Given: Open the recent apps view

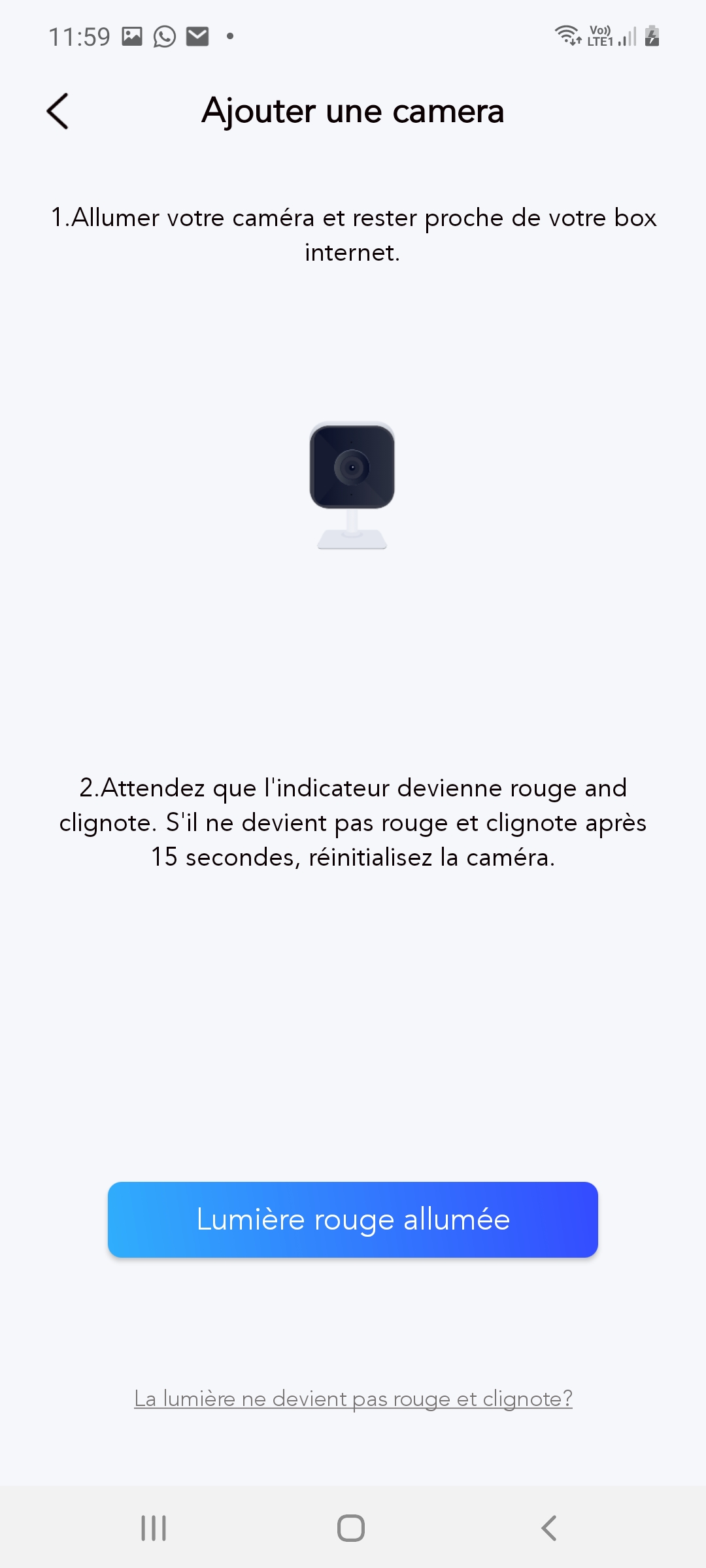Looking at the screenshot, I should click(x=154, y=1528).
